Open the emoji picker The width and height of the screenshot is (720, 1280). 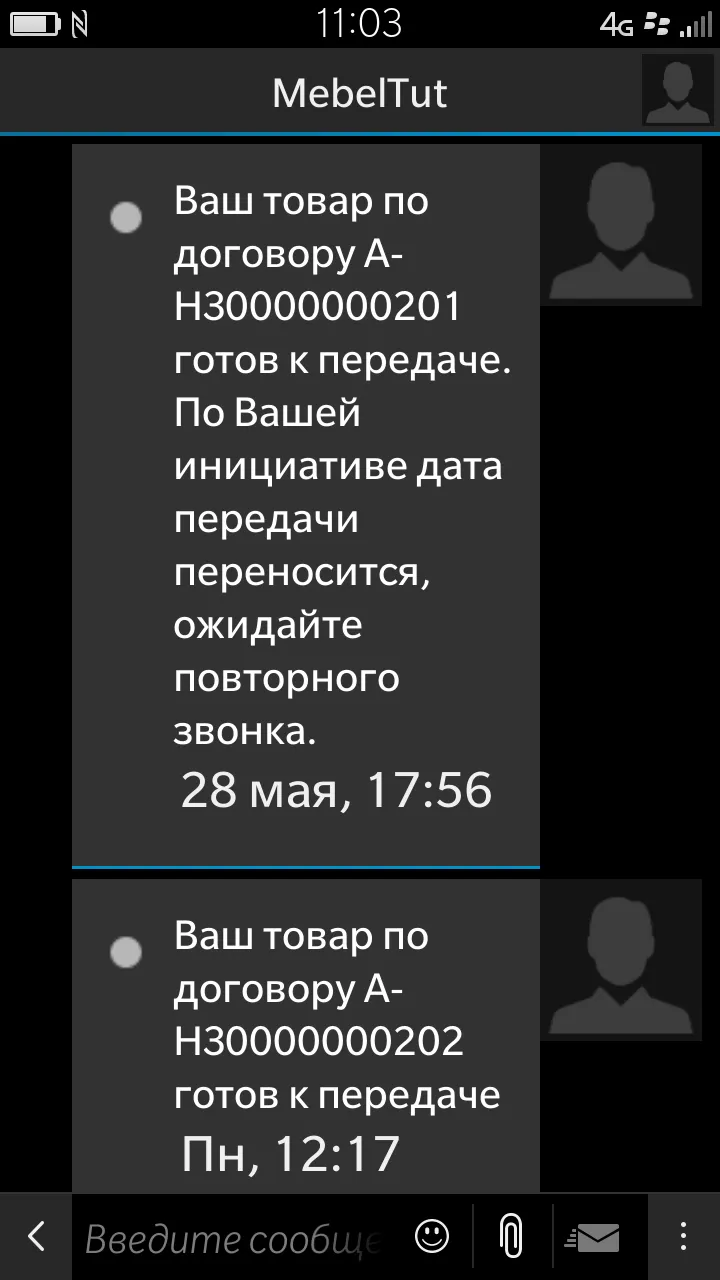coord(432,1237)
